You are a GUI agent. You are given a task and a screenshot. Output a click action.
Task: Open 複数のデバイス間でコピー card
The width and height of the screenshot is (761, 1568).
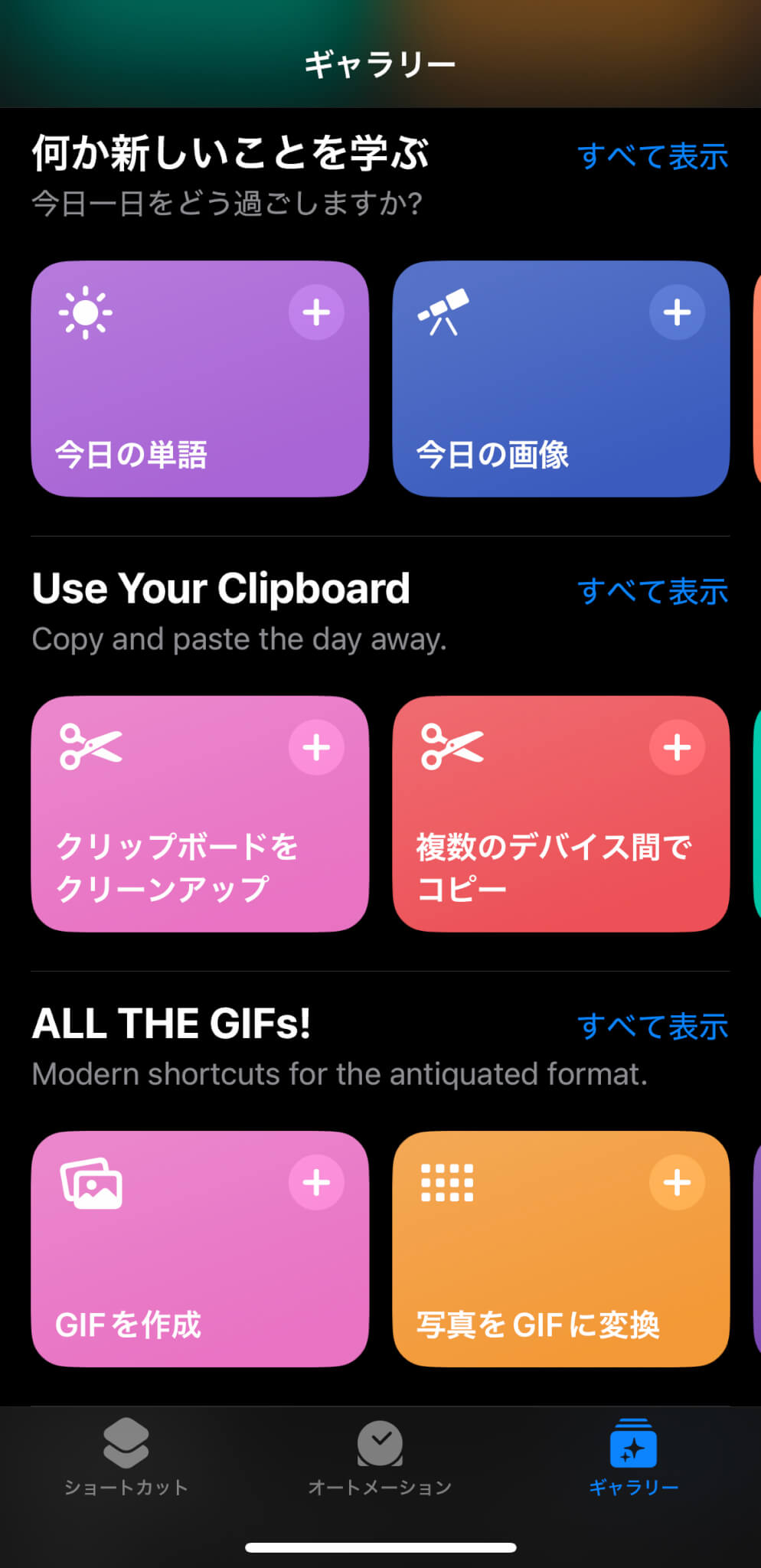pos(561,814)
